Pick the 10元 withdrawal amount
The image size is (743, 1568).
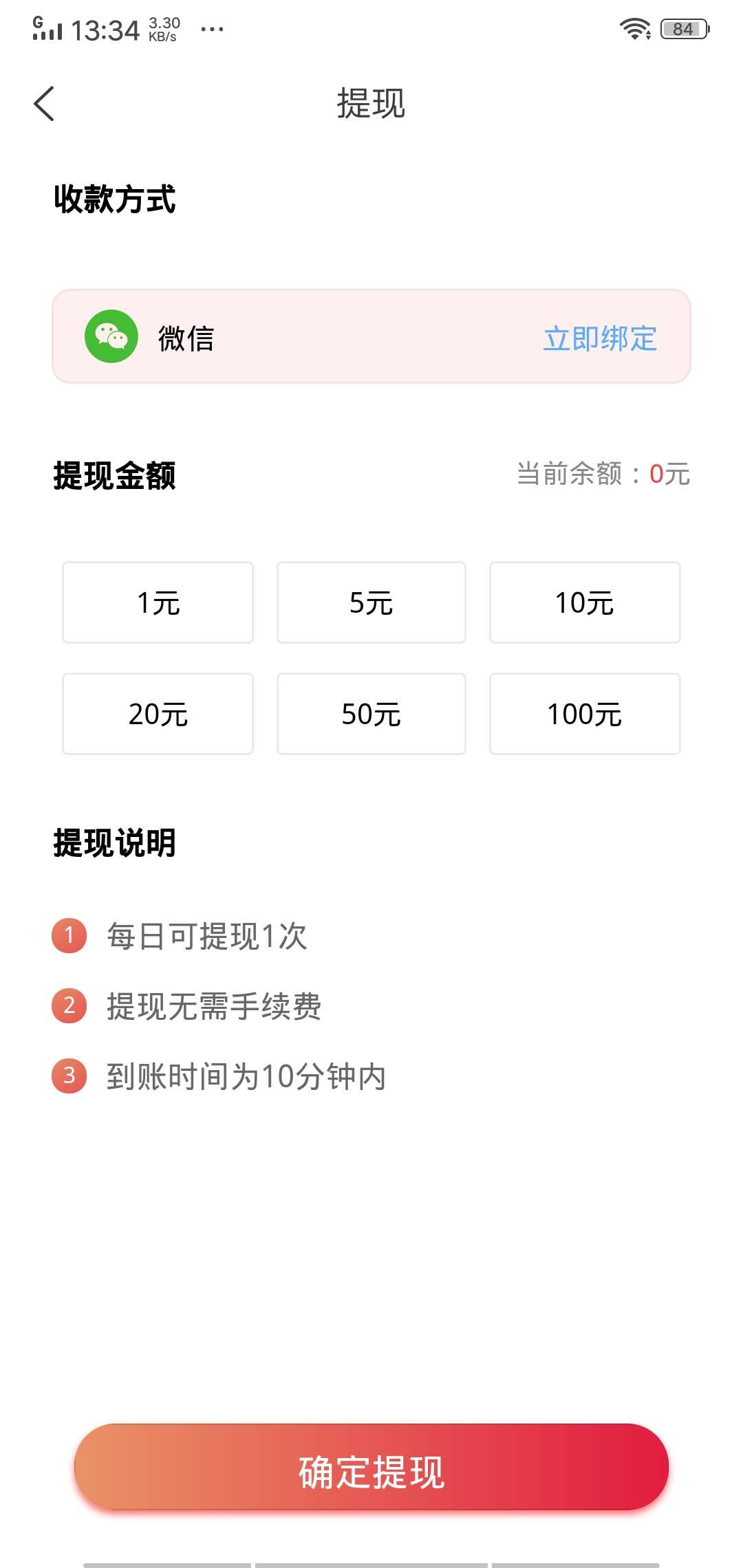click(585, 602)
